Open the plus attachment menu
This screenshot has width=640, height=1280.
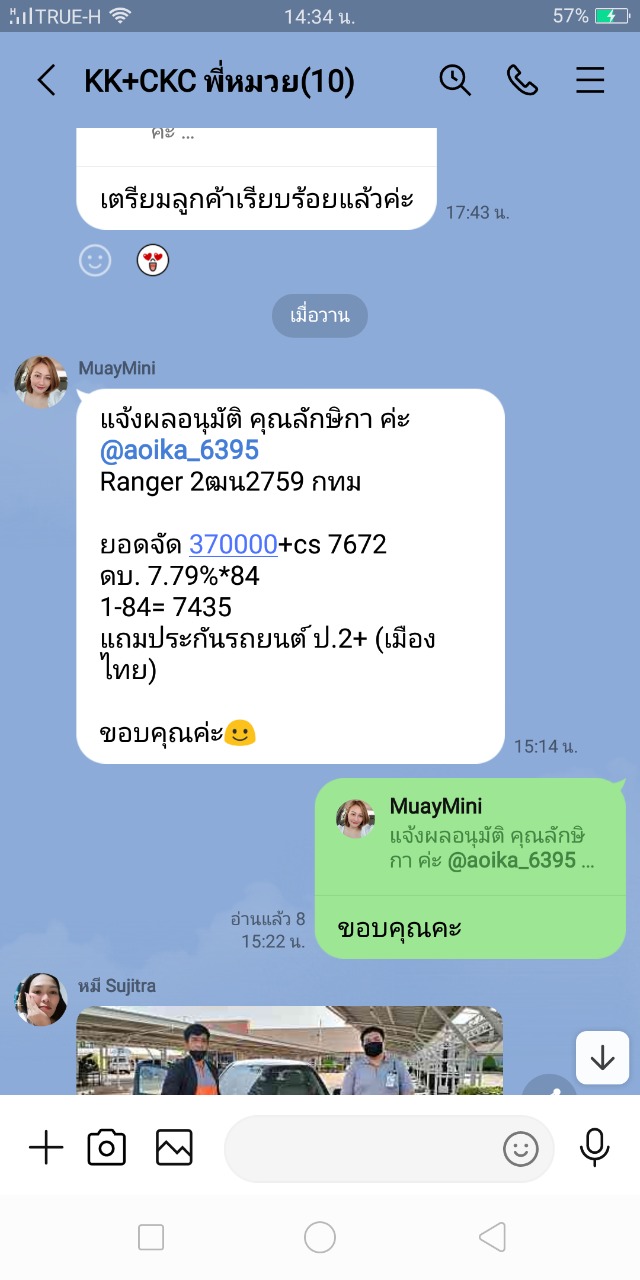46,1148
